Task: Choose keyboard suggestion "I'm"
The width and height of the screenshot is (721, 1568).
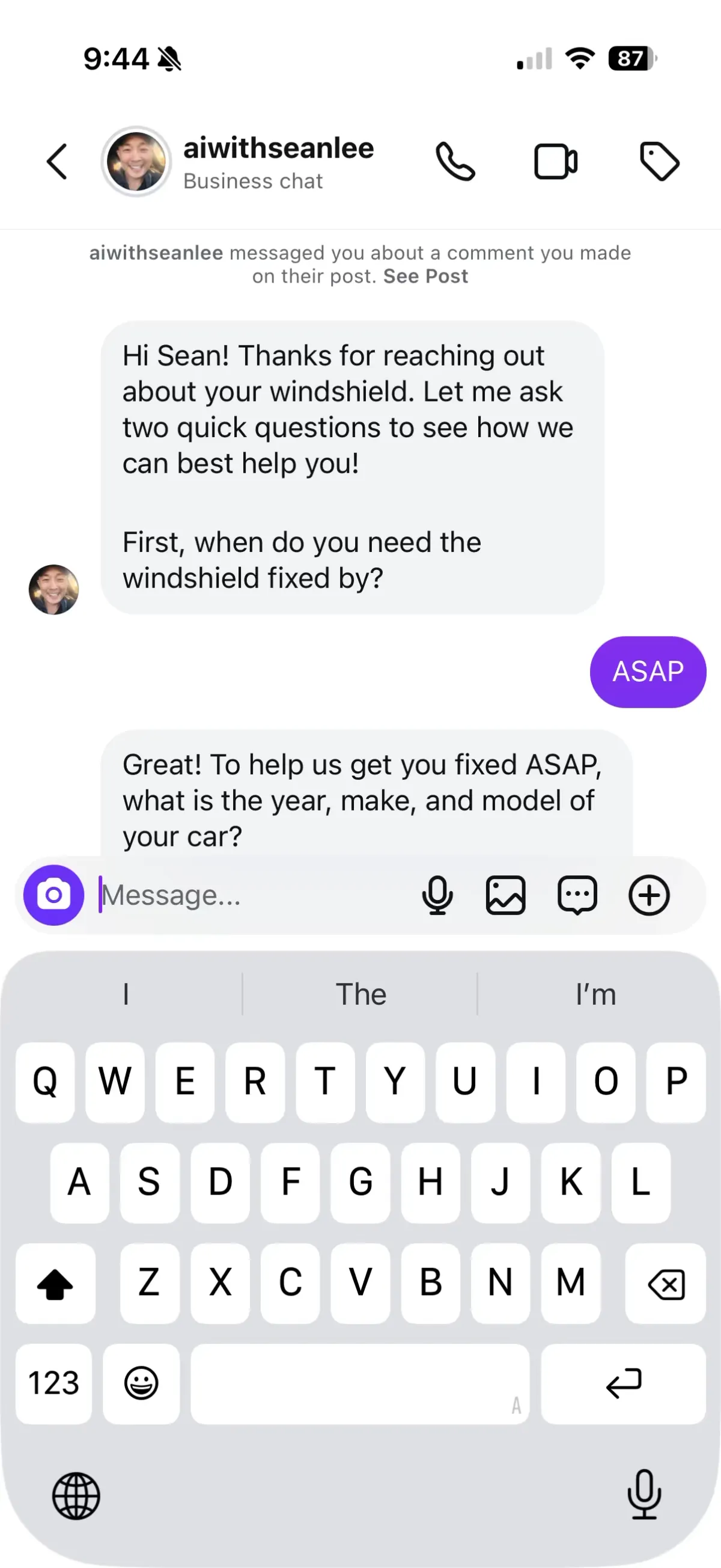Action: coord(595,994)
